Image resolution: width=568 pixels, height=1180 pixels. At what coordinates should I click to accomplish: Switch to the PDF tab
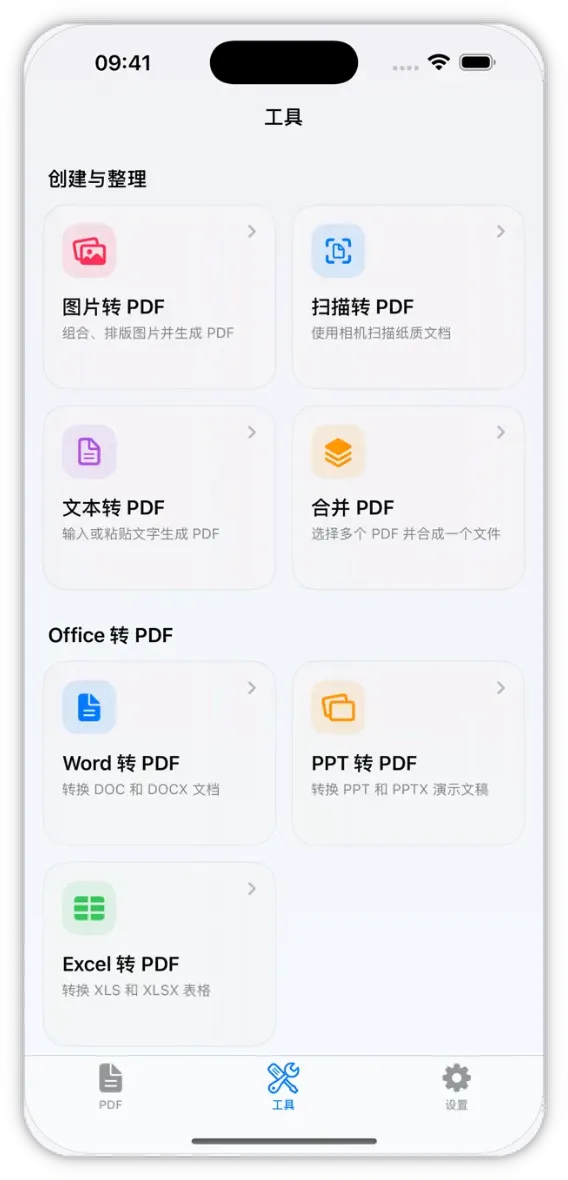pos(111,1087)
